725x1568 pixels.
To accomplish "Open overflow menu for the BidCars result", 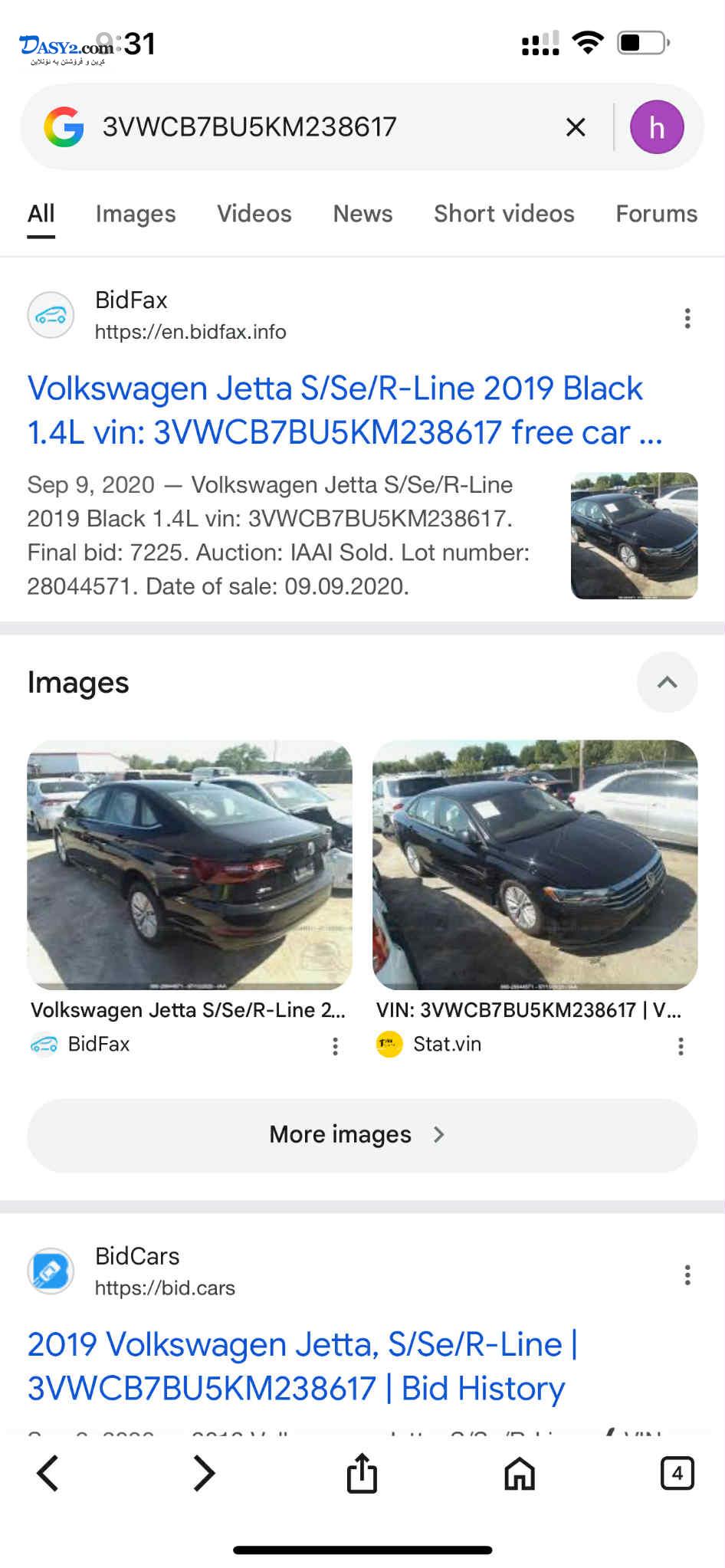I will [x=687, y=1274].
